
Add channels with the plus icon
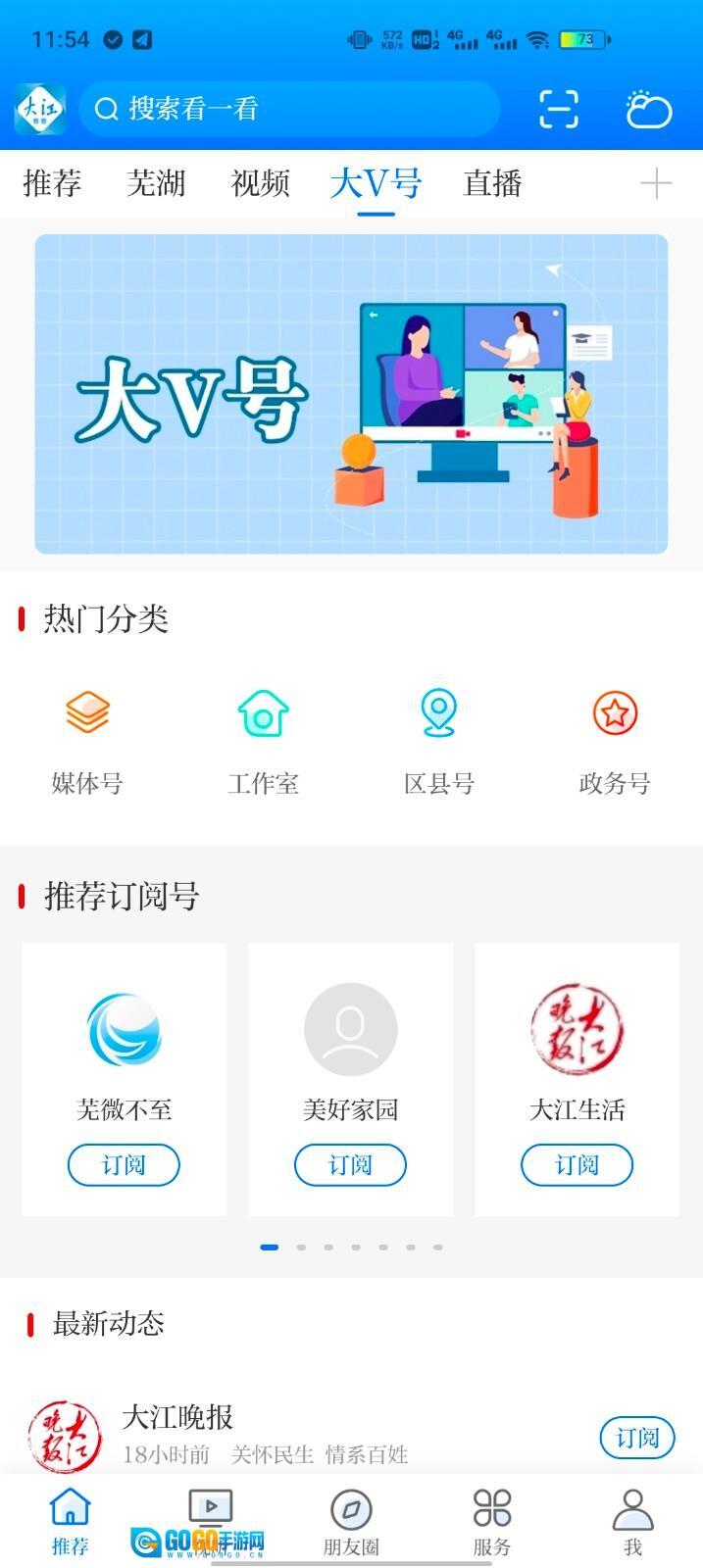click(655, 183)
